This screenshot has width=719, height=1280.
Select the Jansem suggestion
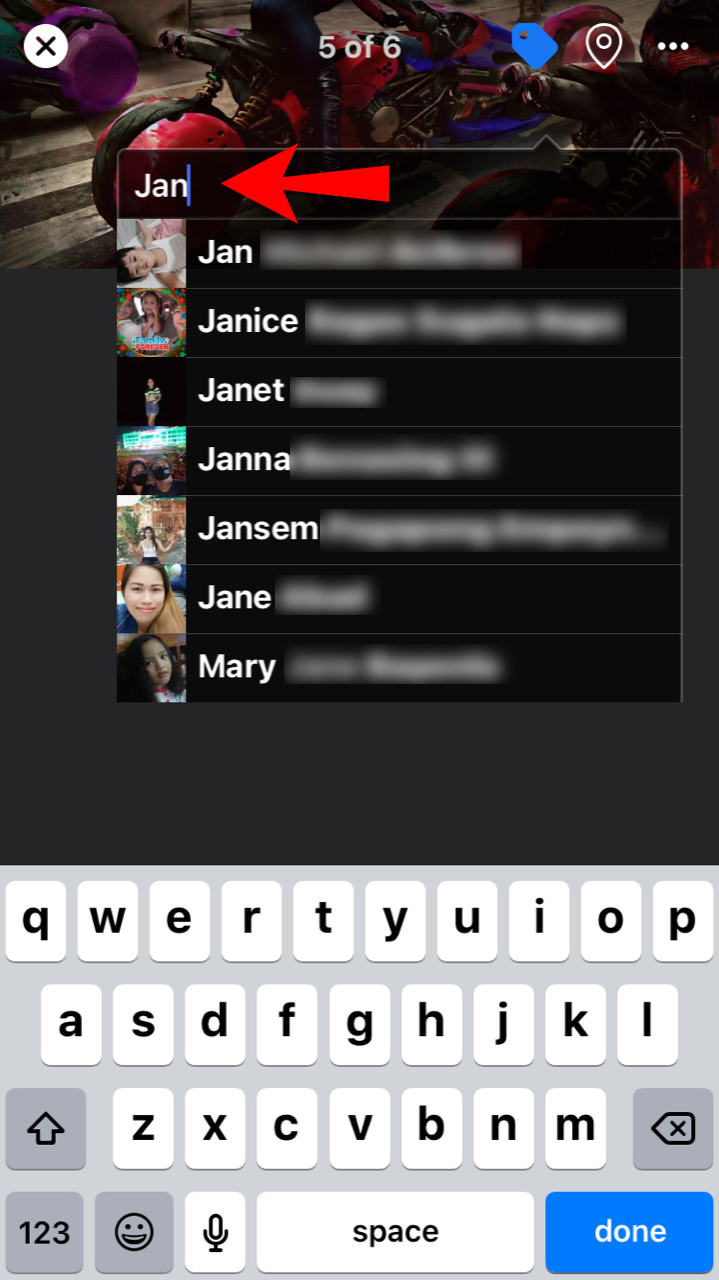(x=400, y=529)
